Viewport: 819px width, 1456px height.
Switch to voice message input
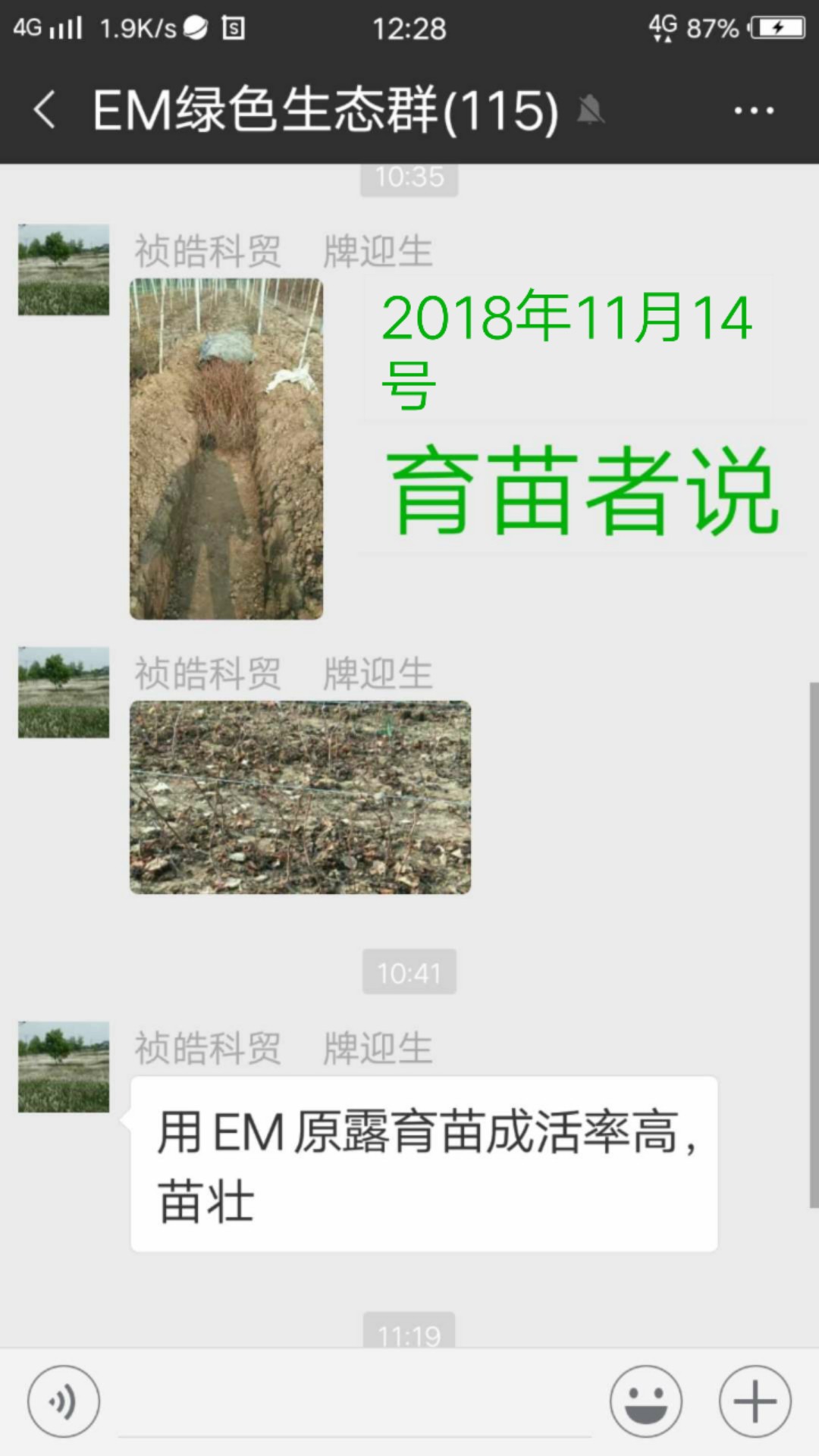click(64, 1401)
